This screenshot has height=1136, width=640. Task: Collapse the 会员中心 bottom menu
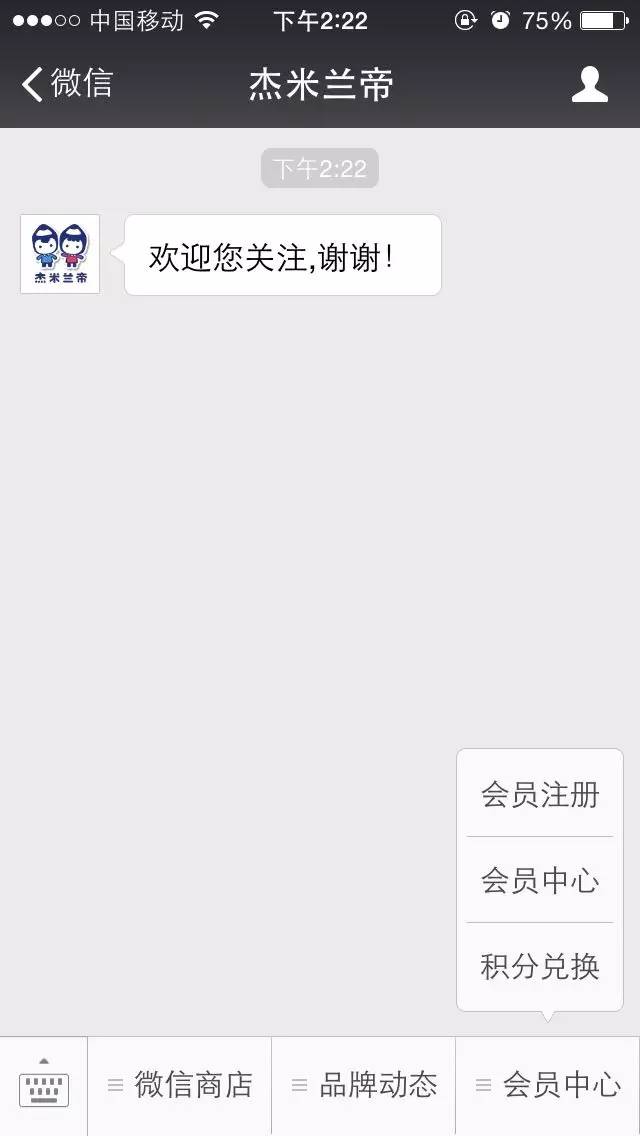click(x=548, y=1085)
